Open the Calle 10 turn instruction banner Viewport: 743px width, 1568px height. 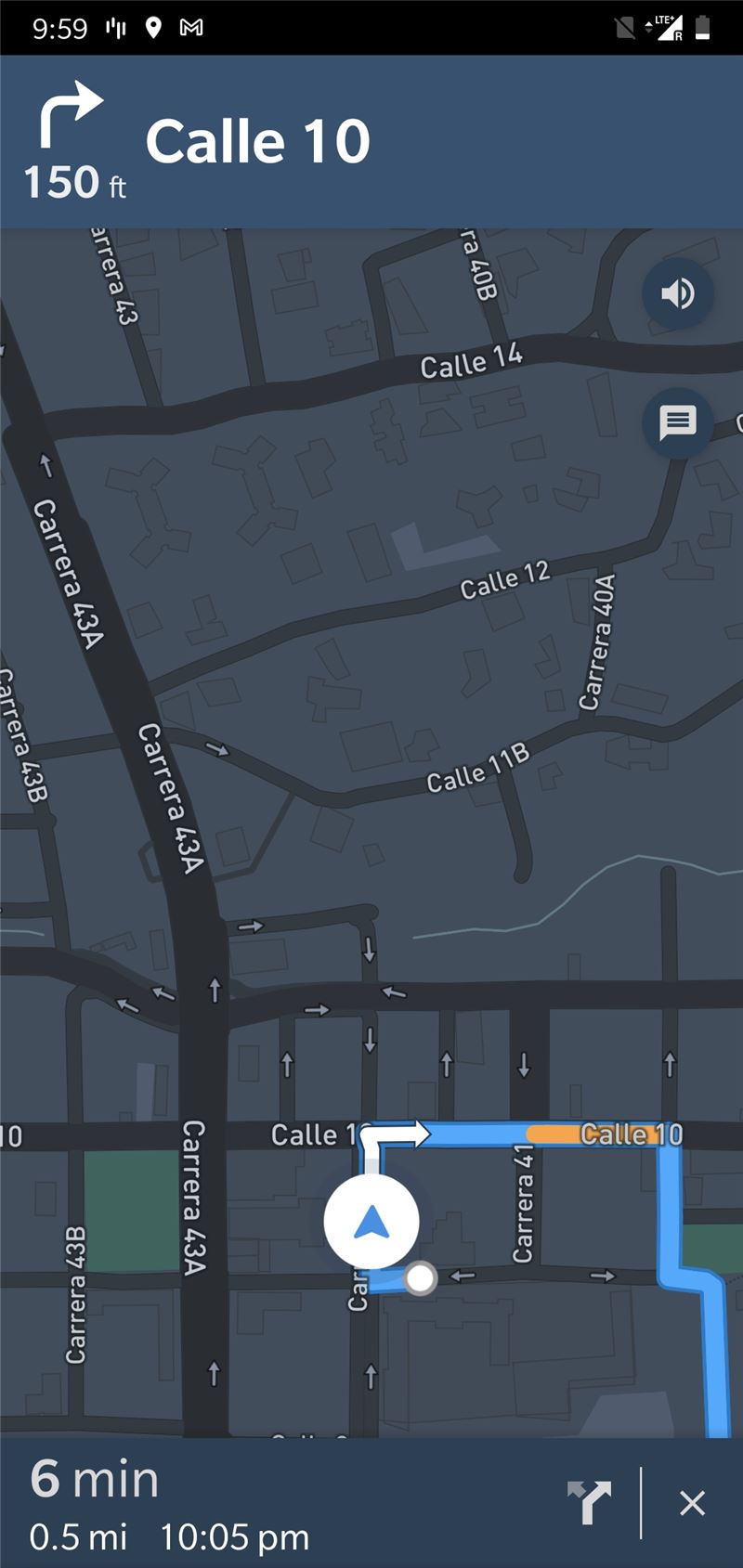coord(371,142)
